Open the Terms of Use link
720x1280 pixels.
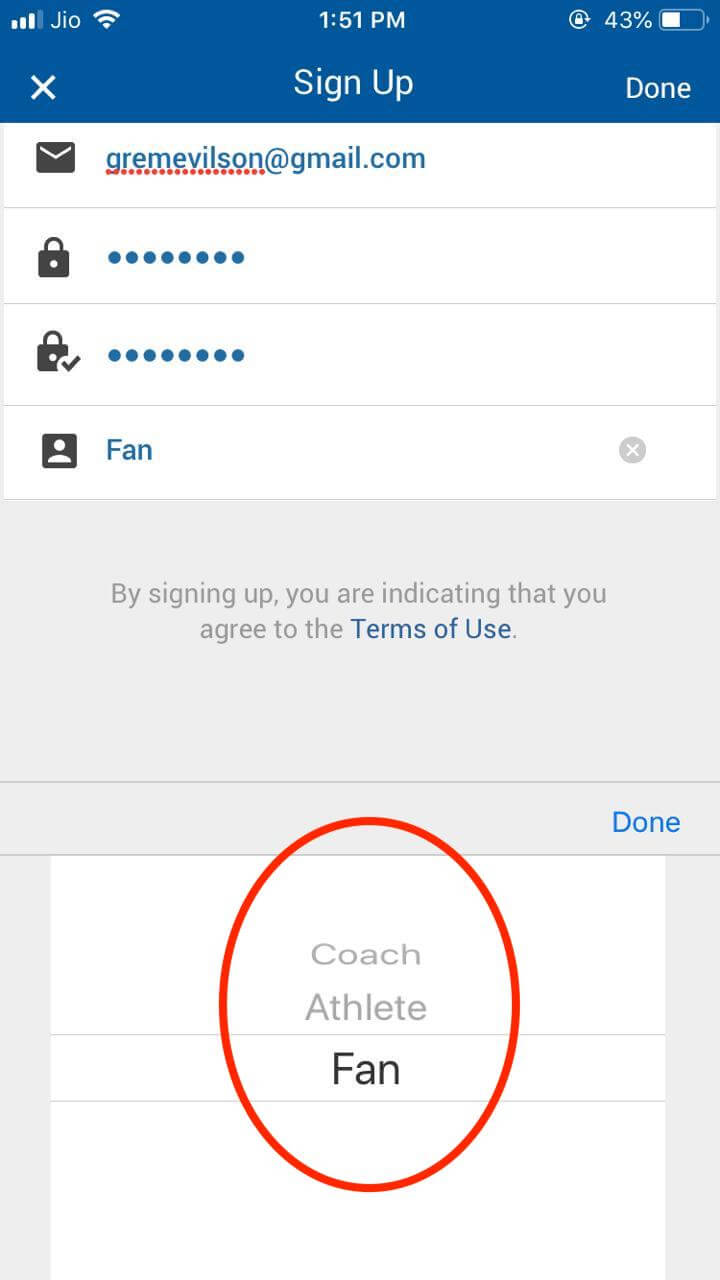point(431,630)
